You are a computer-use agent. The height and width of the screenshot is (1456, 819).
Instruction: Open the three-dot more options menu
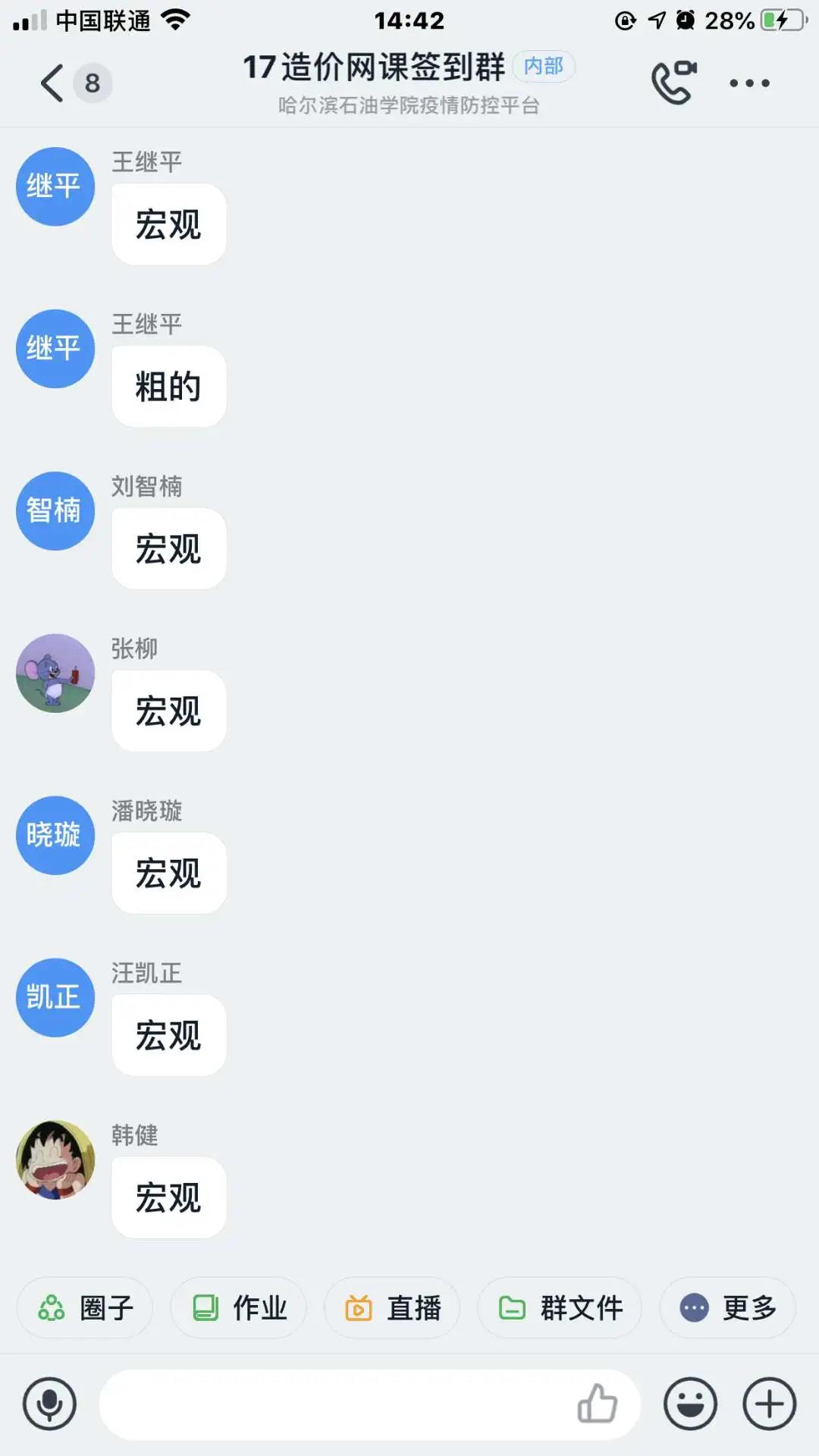pos(749,83)
